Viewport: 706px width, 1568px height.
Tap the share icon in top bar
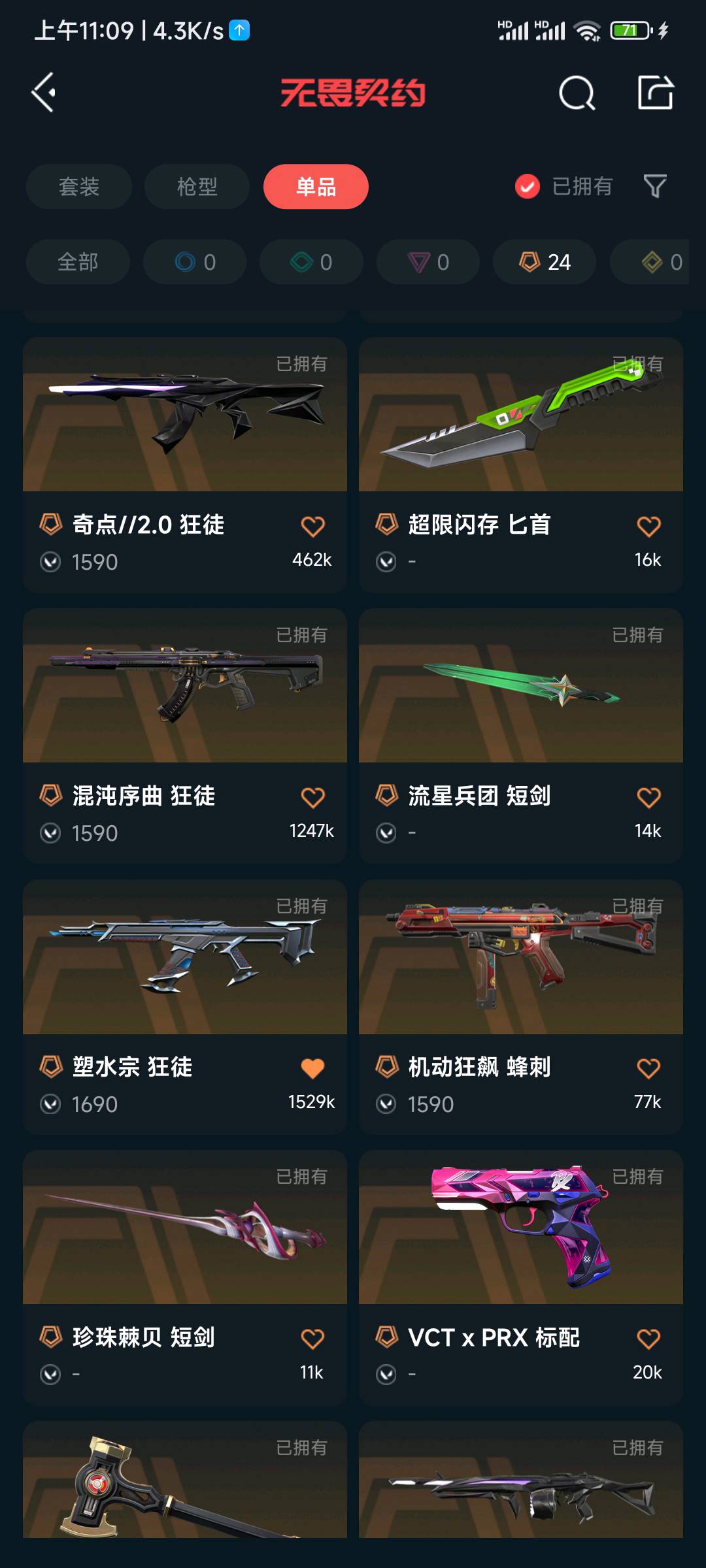coord(655,93)
